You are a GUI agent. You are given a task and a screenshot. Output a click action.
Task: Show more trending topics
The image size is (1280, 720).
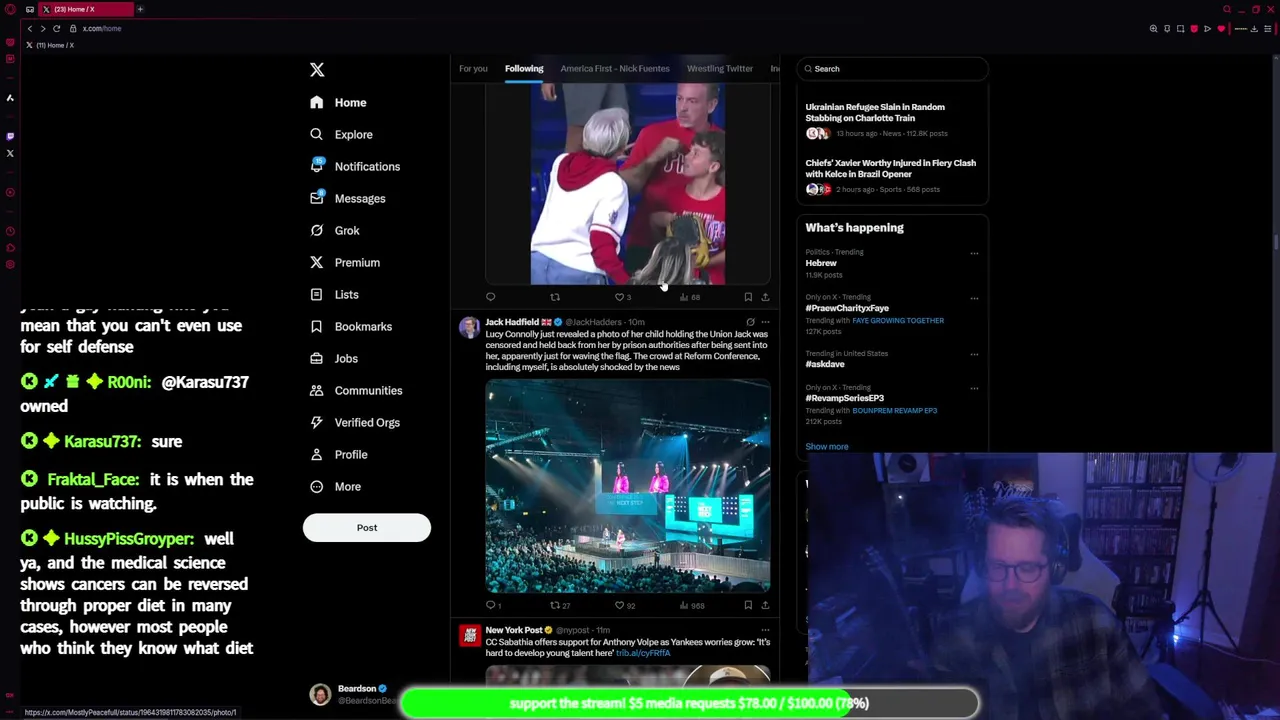pyautogui.click(x=827, y=446)
